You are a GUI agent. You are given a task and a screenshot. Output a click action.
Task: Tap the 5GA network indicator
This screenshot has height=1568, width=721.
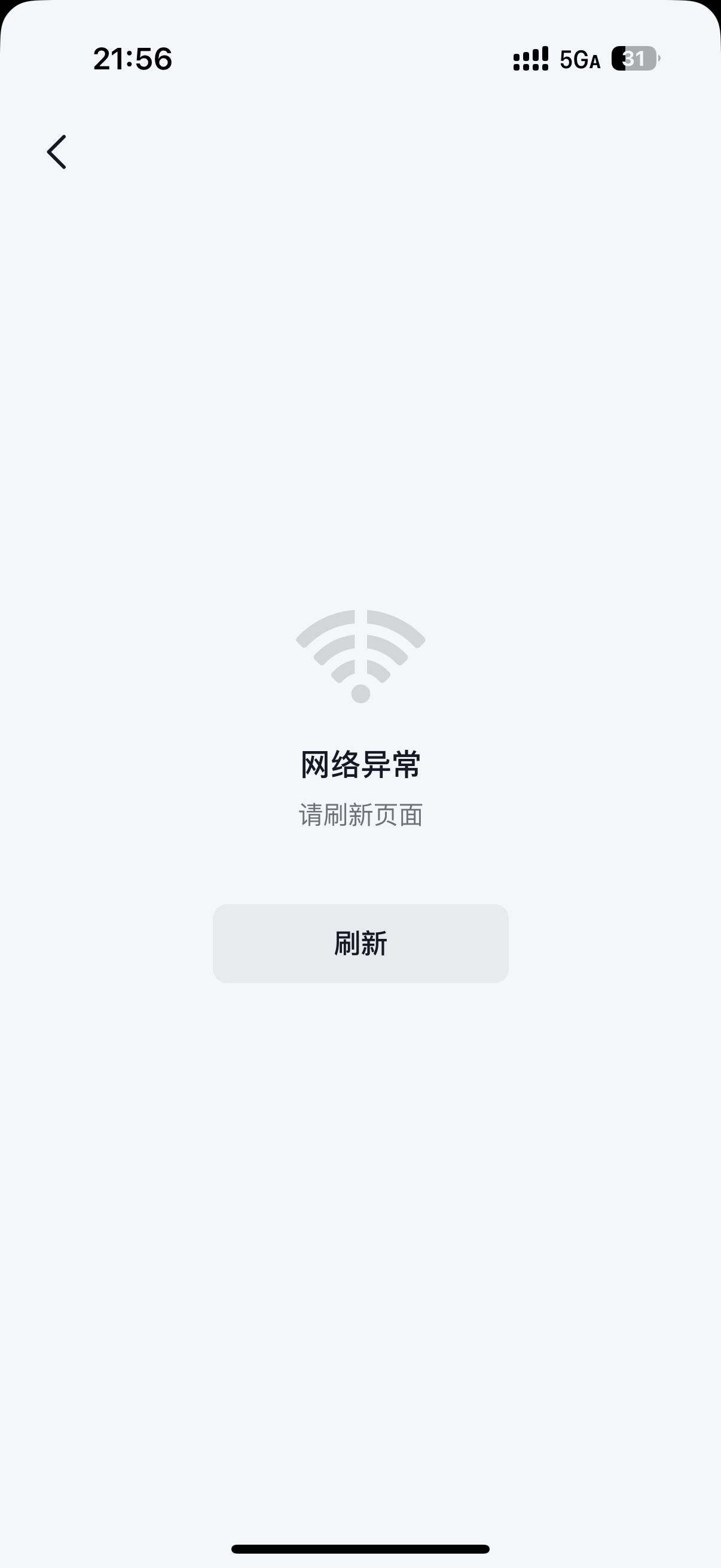pos(577,60)
